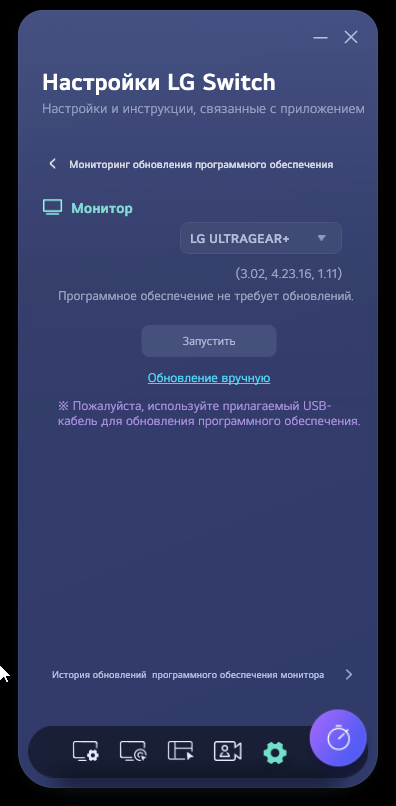Open the screen split layout tab

[x=181, y=751]
